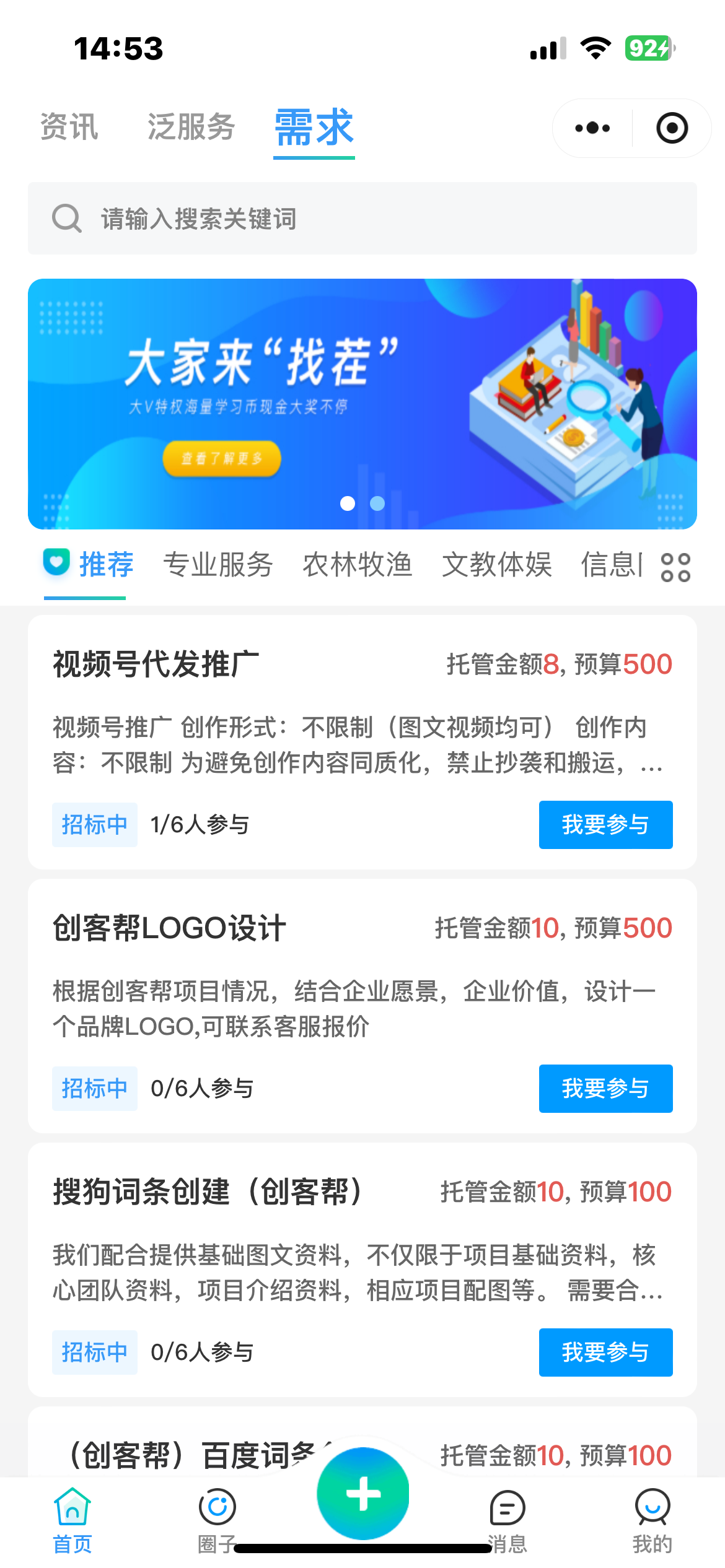The height and width of the screenshot is (1568, 725).
Task: Select the 文教体娱 category
Action: click(496, 565)
